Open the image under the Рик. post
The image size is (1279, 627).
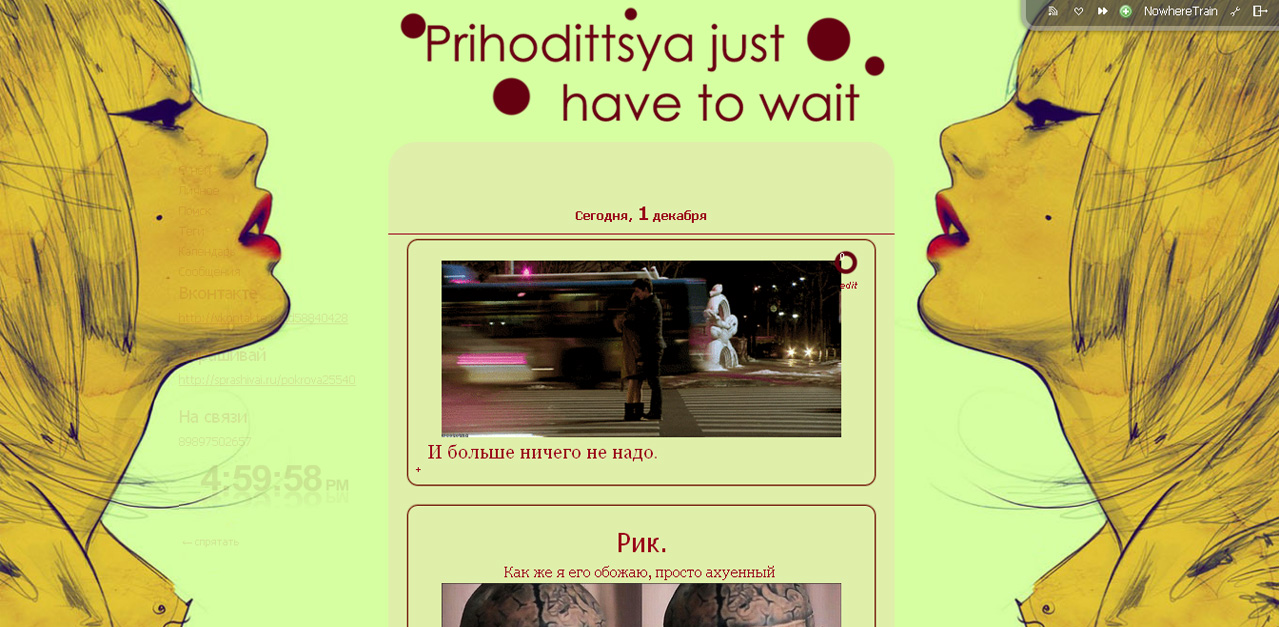[x=640, y=604]
